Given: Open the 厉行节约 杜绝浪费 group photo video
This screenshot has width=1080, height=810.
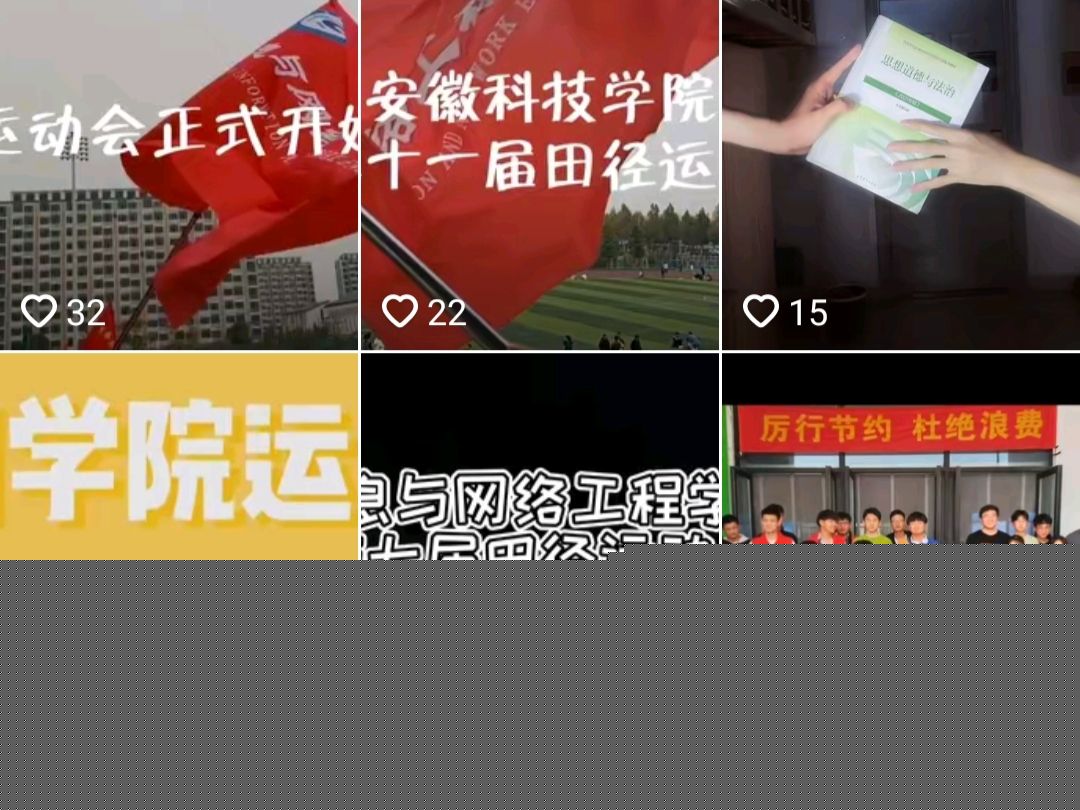Looking at the screenshot, I should (900, 456).
